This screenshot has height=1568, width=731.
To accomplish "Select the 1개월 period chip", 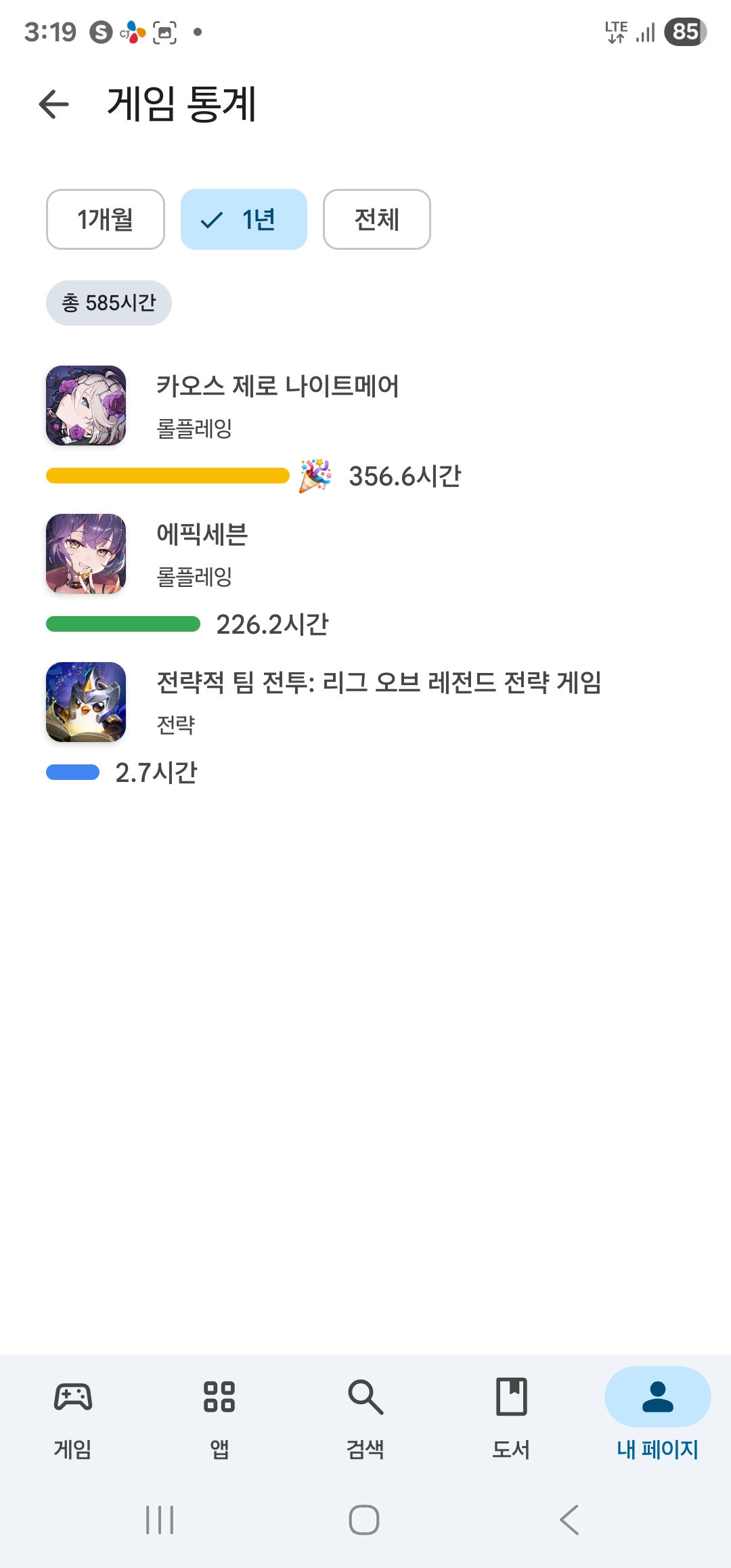I will pyautogui.click(x=106, y=219).
